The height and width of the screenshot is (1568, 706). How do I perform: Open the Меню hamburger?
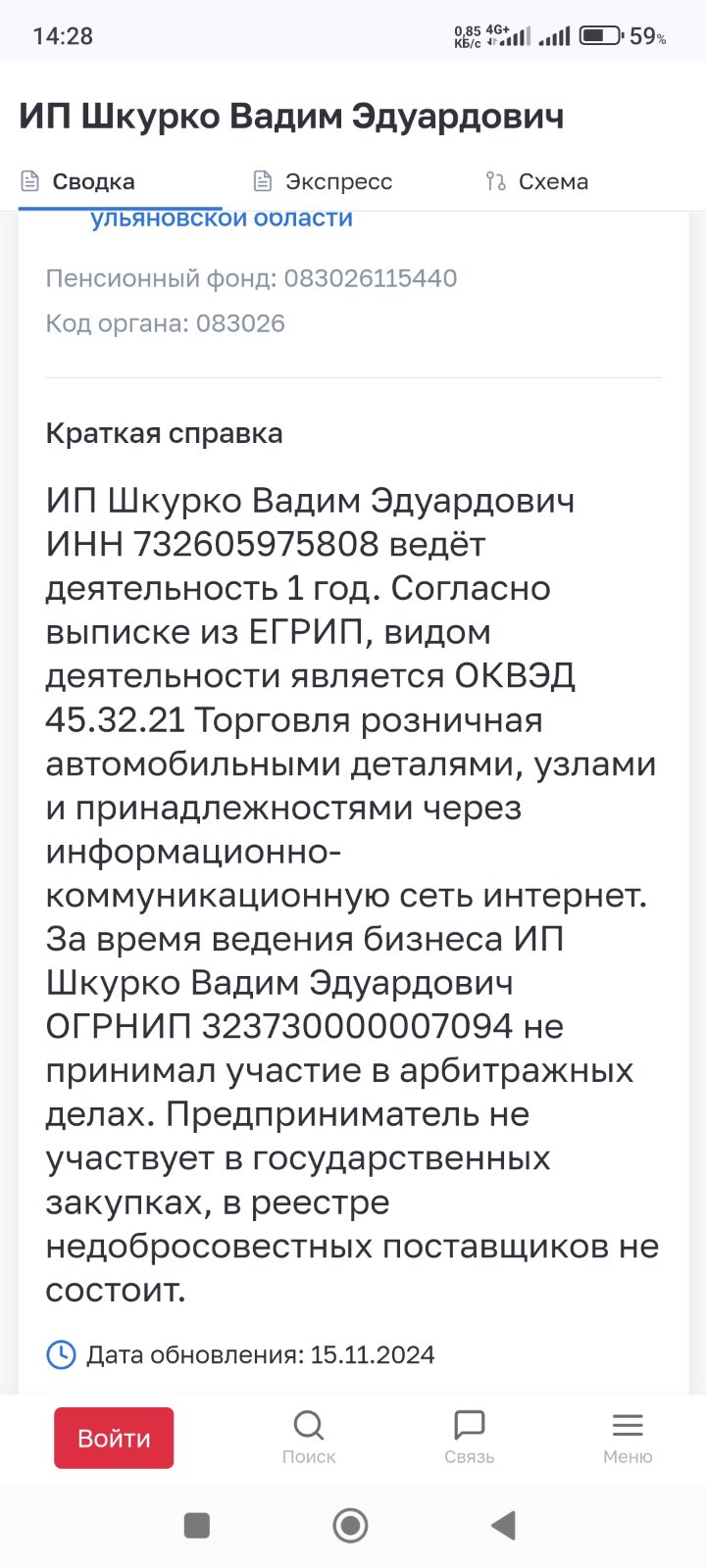point(628,1438)
